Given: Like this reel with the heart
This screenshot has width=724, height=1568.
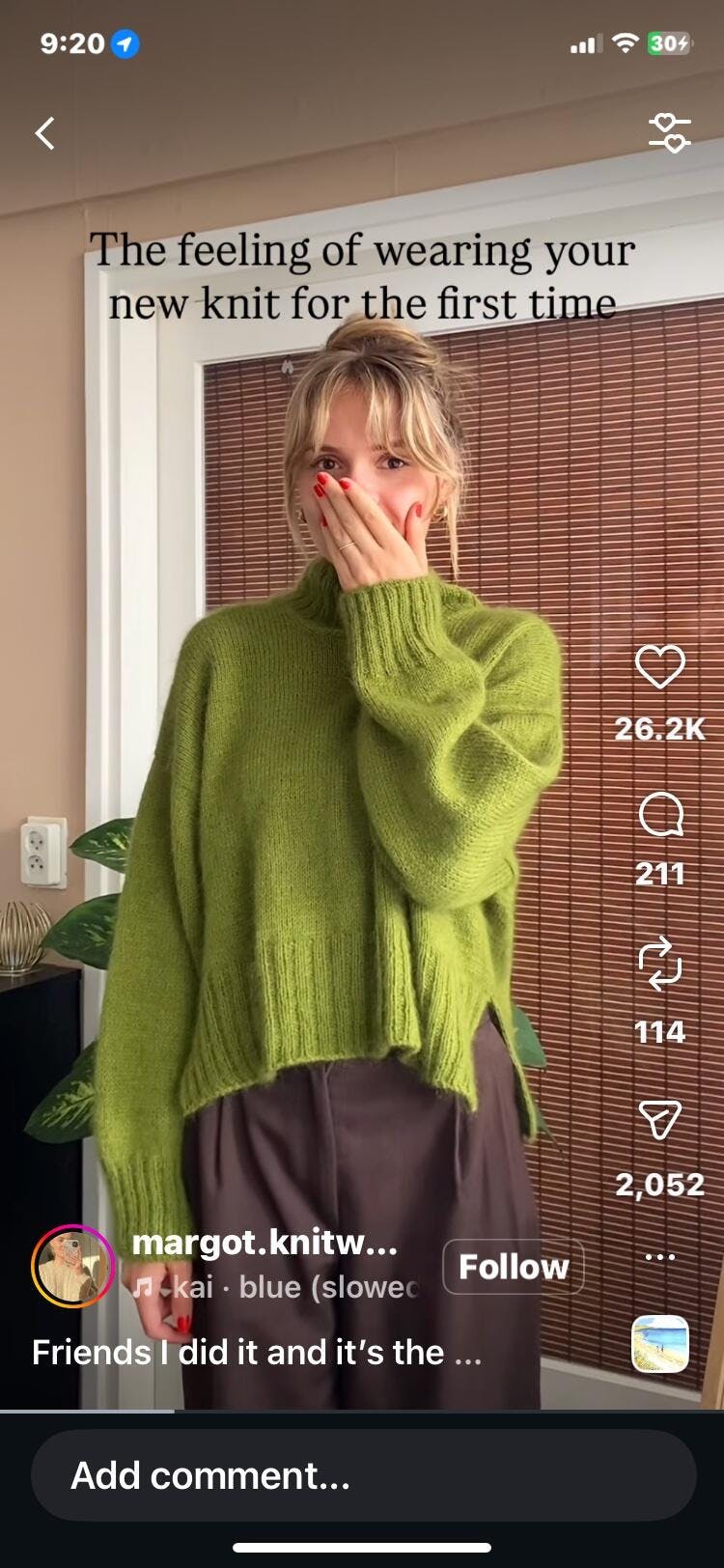Looking at the screenshot, I should coord(660,666).
